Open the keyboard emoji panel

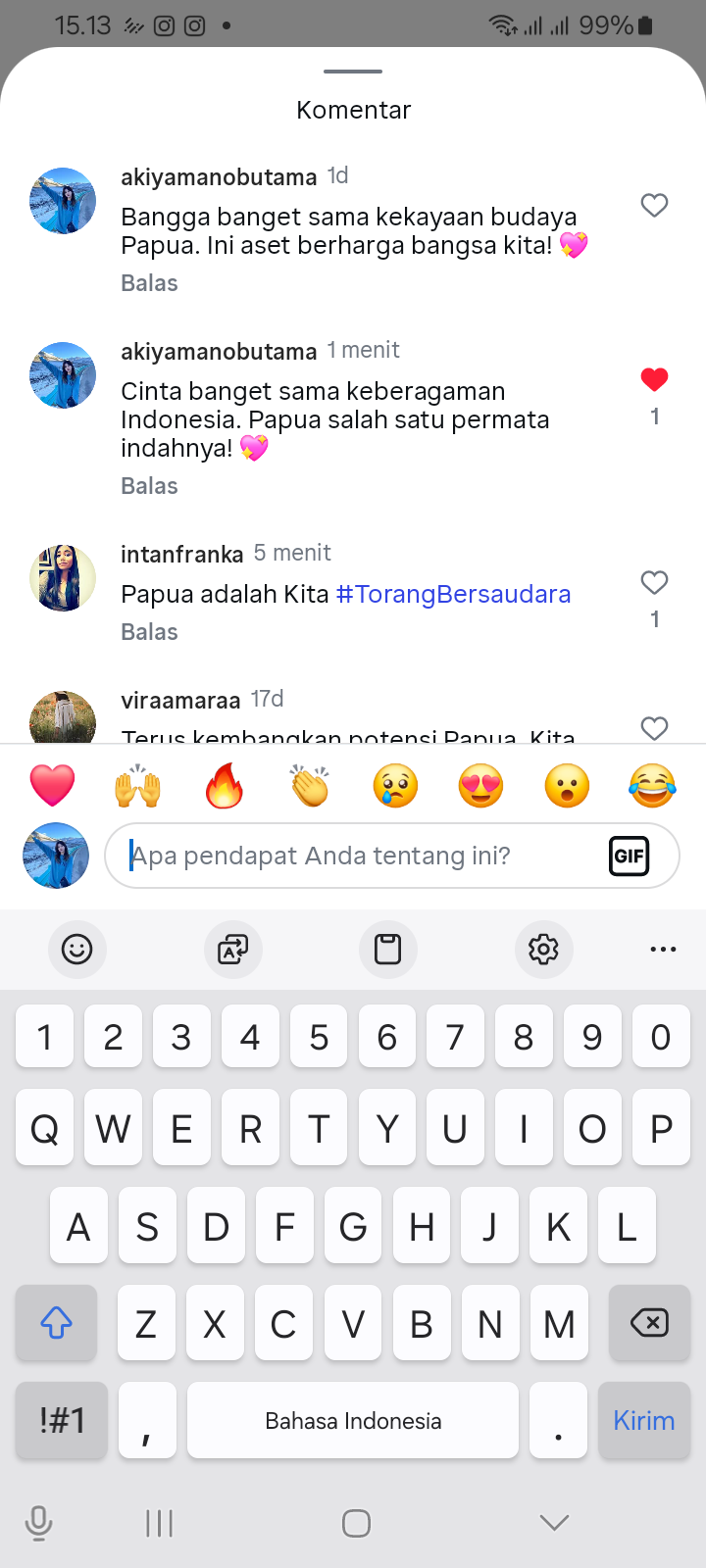click(x=76, y=949)
